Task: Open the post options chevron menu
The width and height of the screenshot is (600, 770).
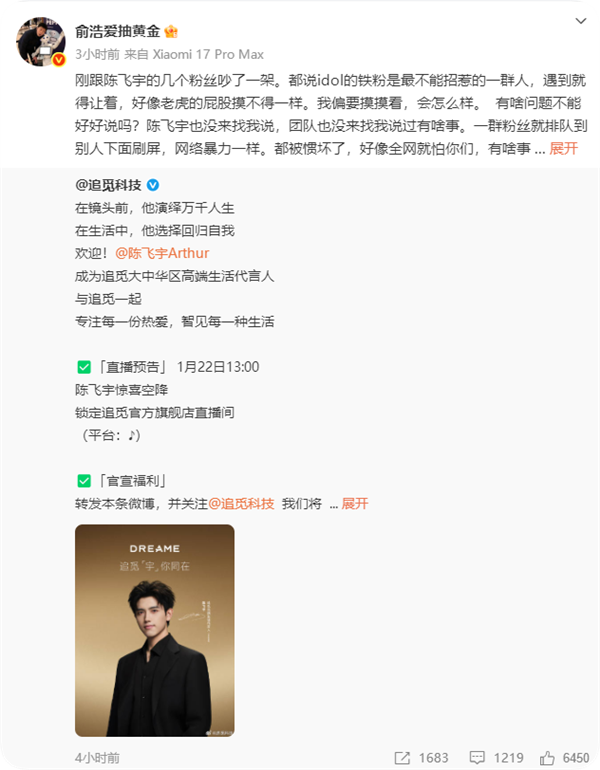Action: click(579, 21)
